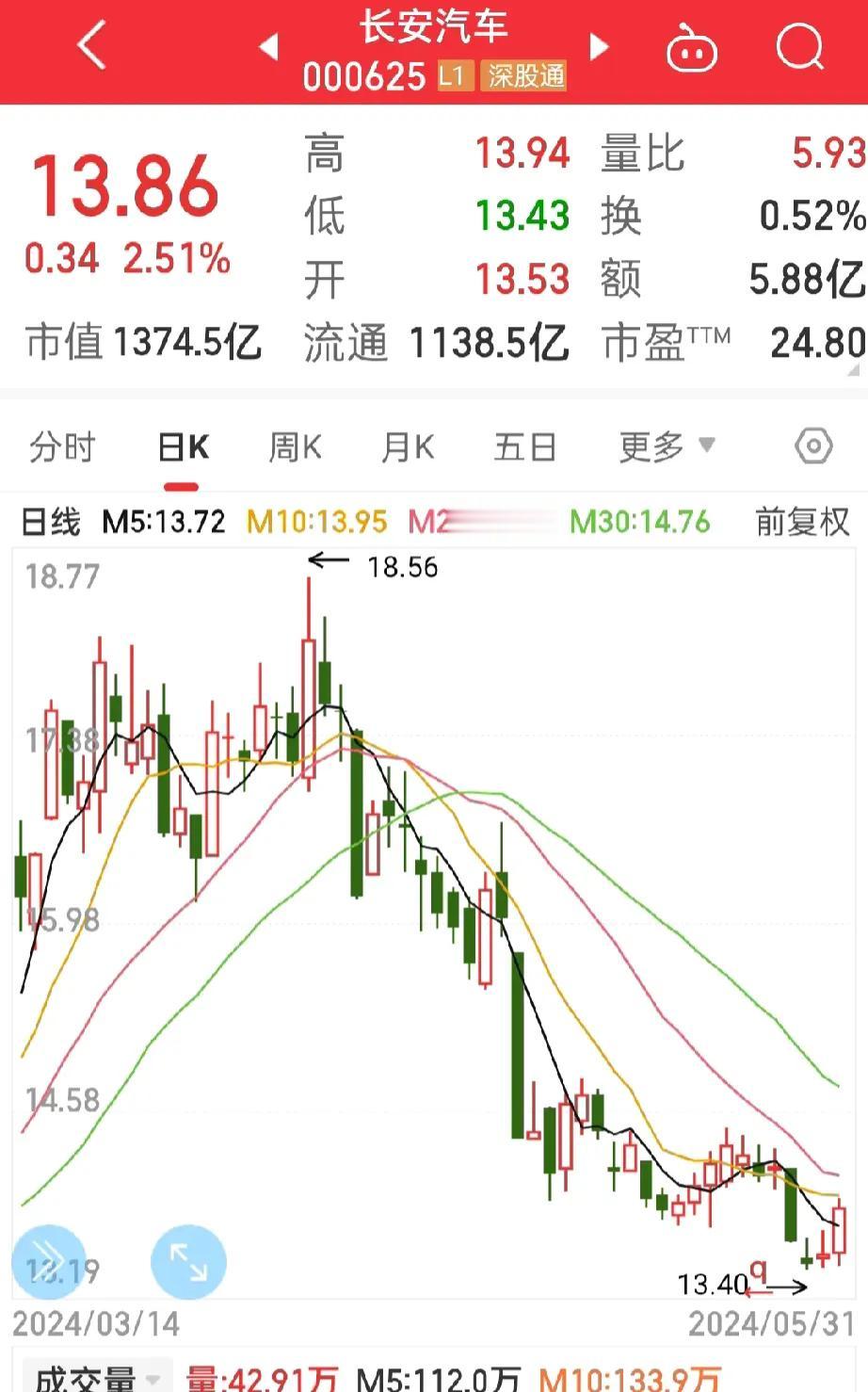This screenshot has height=1392, width=868.
Task: Open chart settings via the gear icon
Action: (813, 446)
